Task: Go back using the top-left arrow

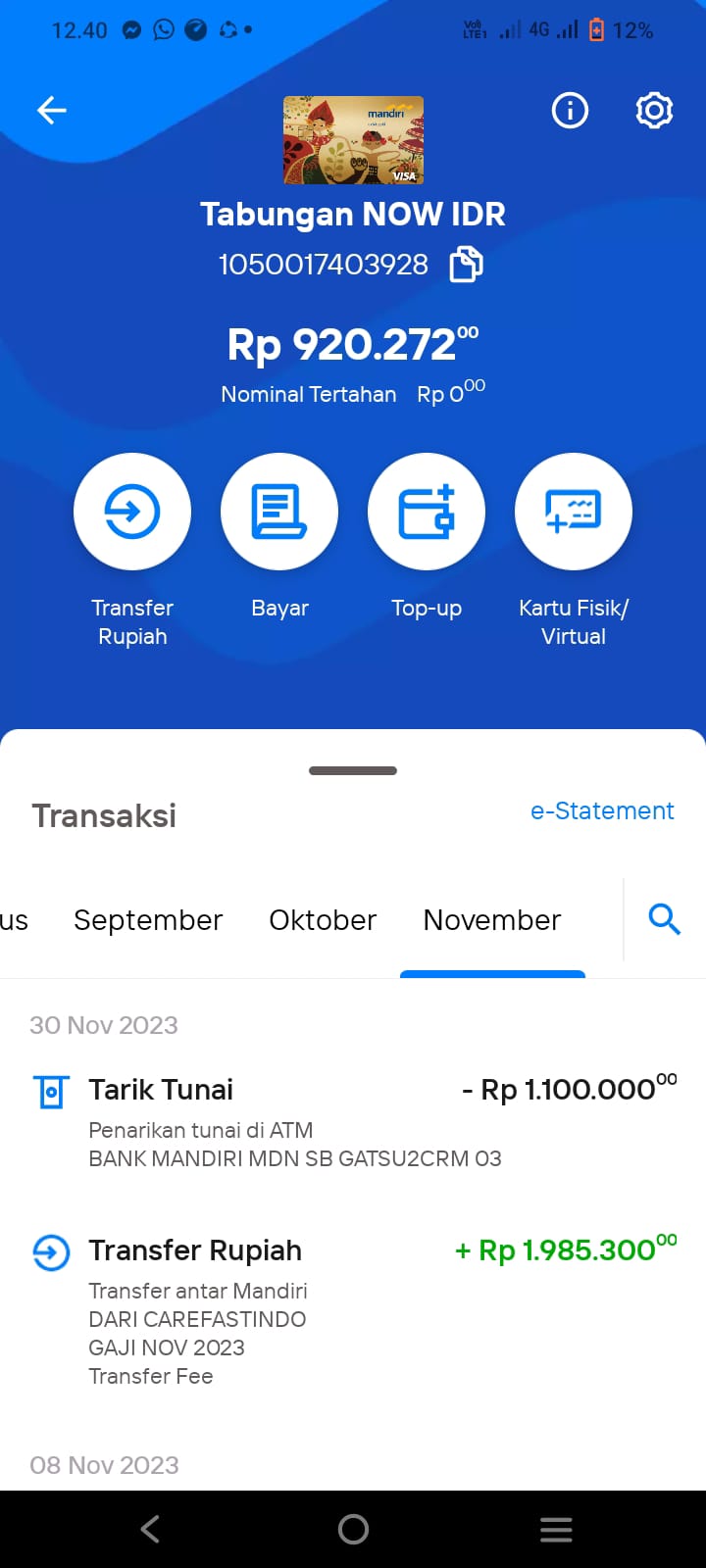Action: pyautogui.click(x=52, y=111)
